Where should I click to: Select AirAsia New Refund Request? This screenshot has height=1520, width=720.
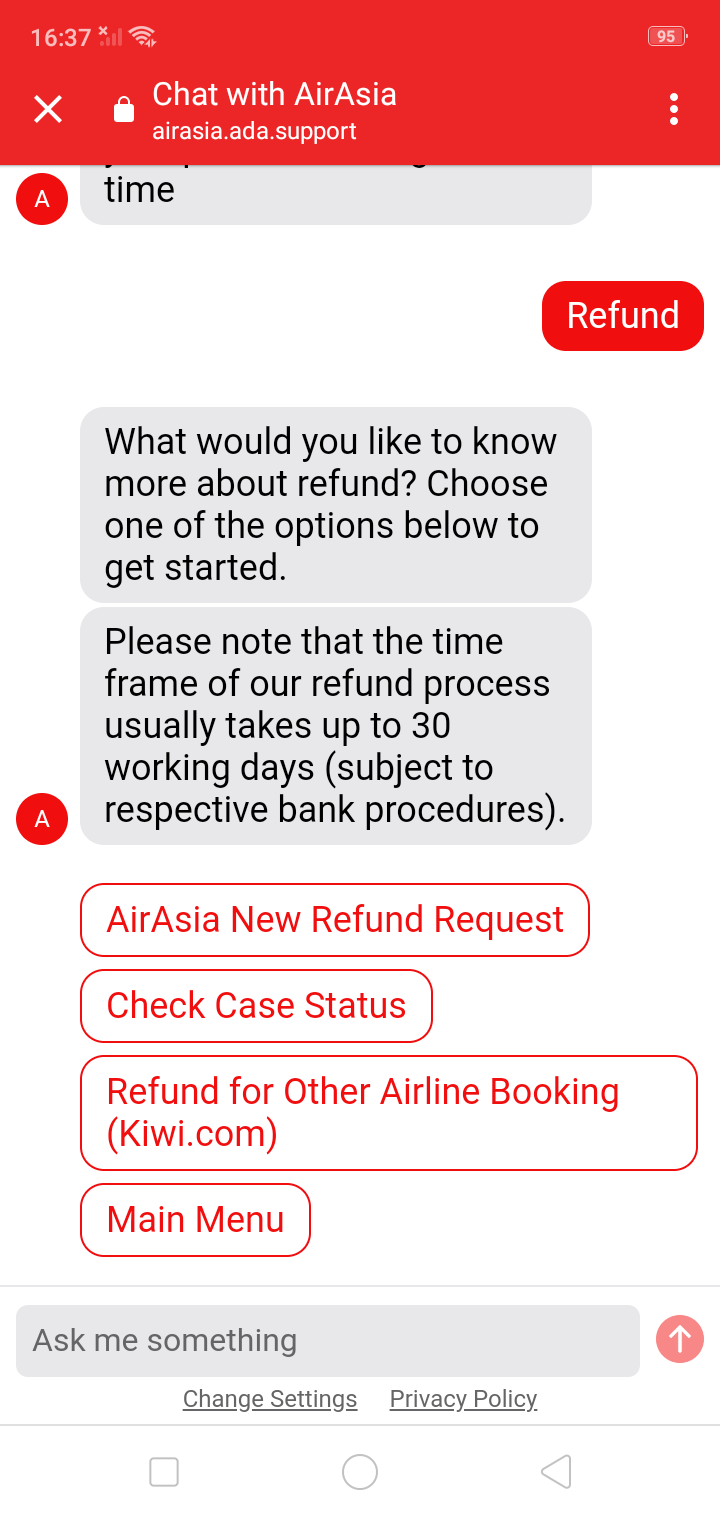point(335,920)
